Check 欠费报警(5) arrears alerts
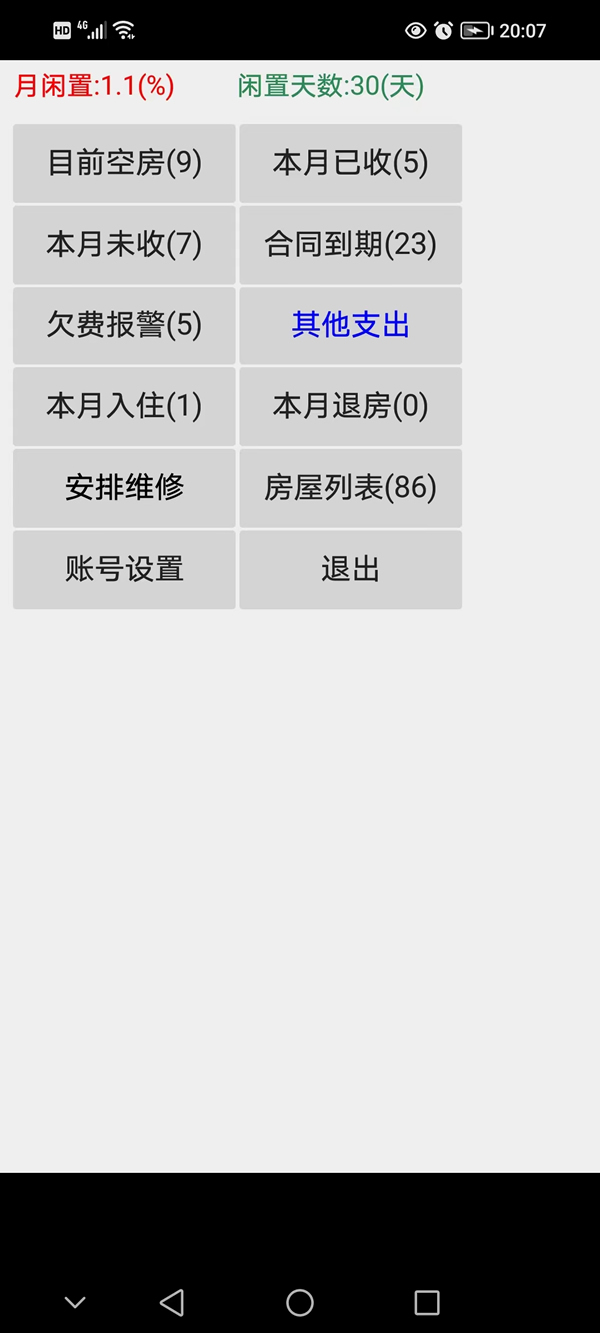The height and width of the screenshot is (1333, 600). (124, 326)
